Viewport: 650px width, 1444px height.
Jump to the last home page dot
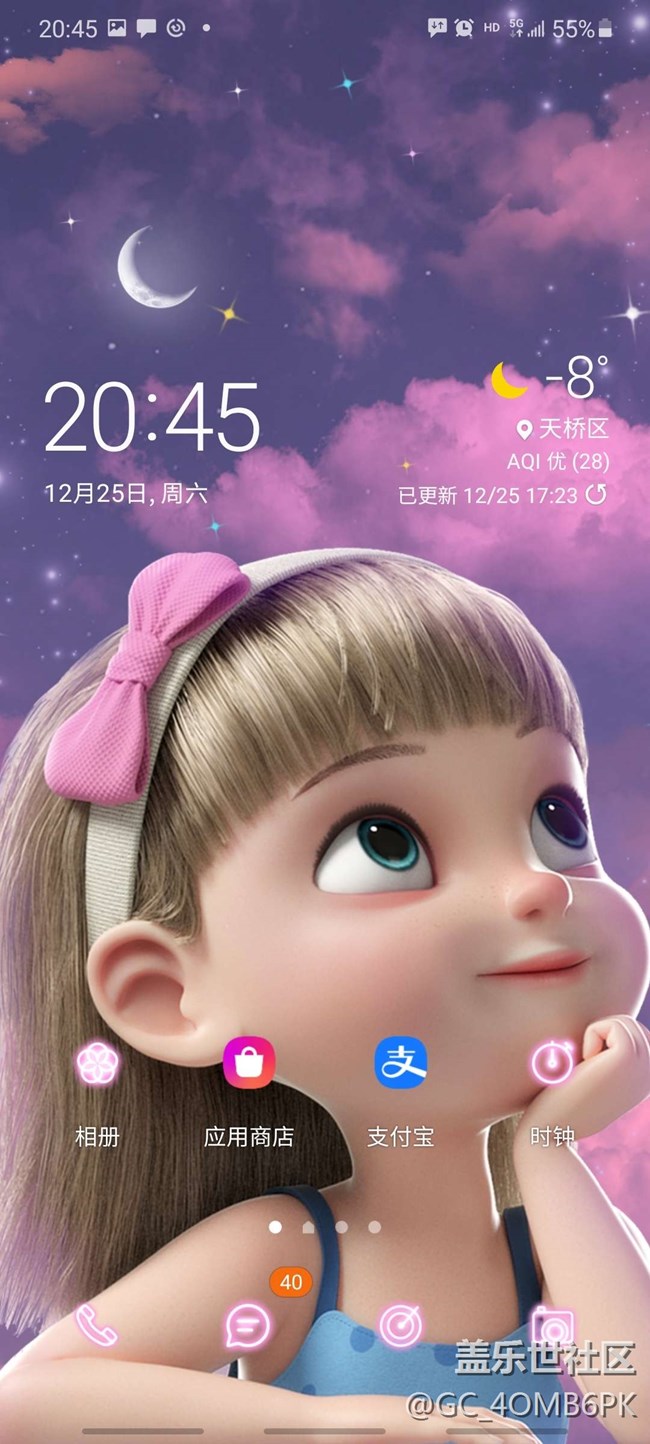click(x=374, y=1227)
